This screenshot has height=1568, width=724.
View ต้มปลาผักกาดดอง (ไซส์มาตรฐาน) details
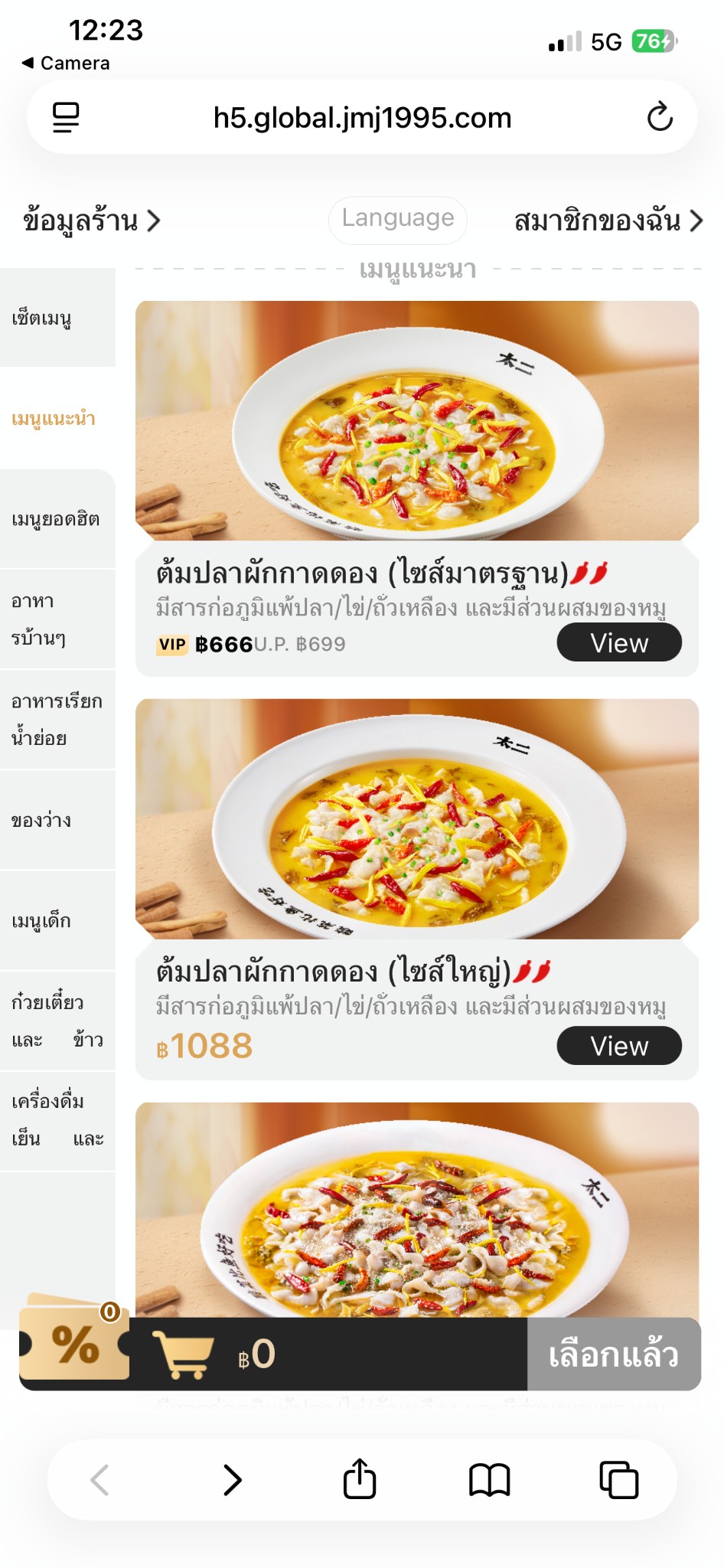[618, 642]
